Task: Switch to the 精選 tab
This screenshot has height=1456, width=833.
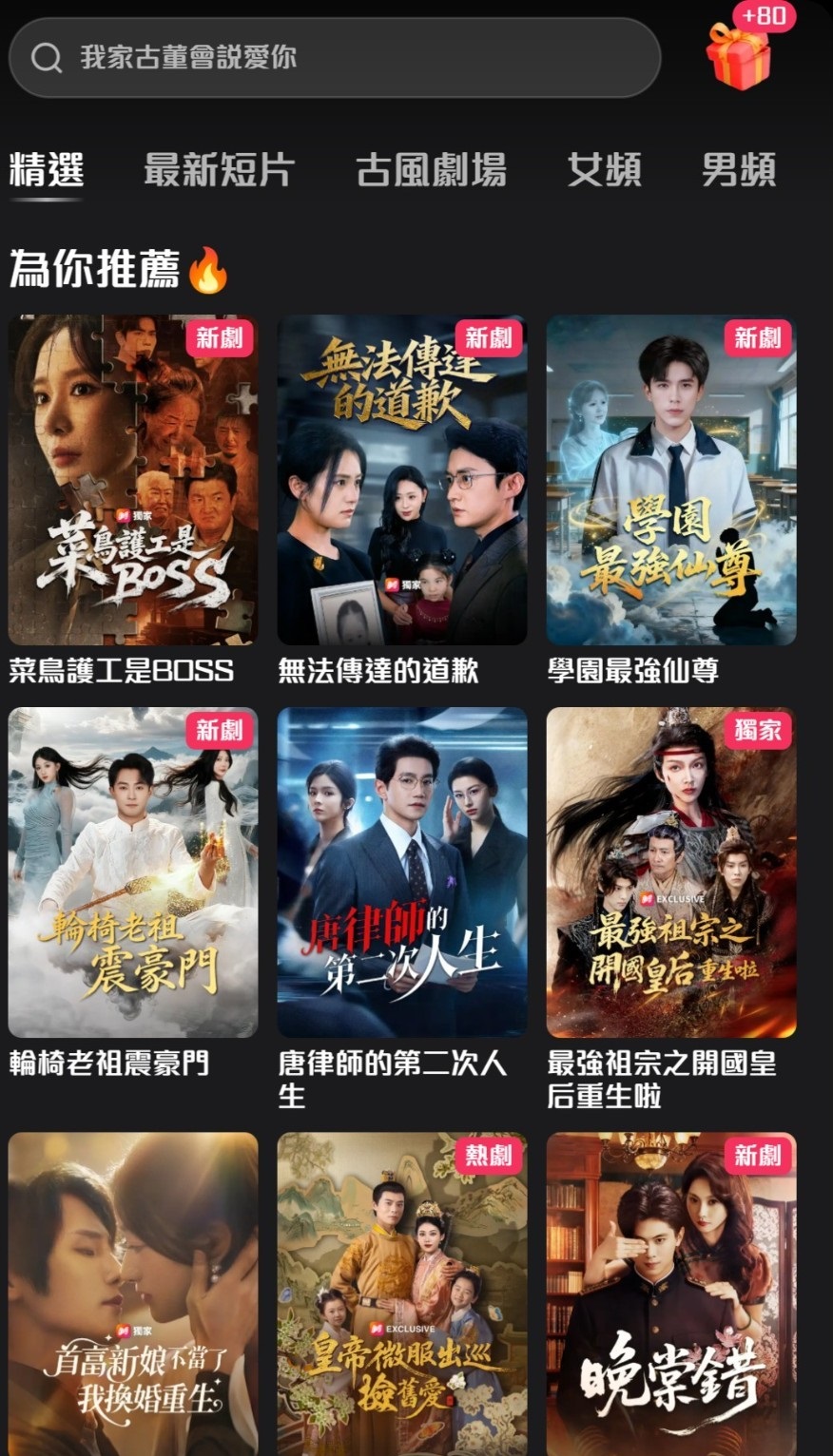Action: (x=47, y=170)
